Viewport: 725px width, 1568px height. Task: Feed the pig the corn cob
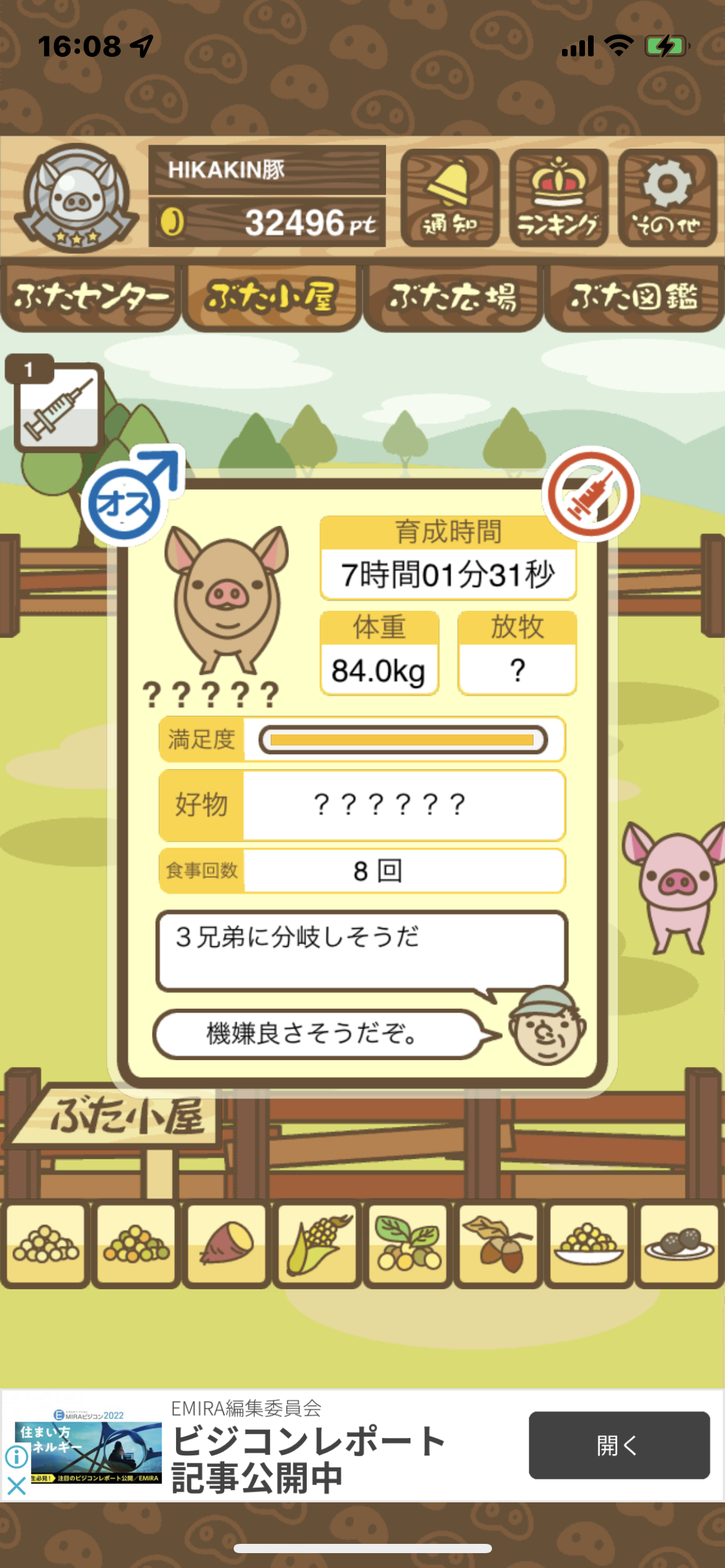[x=317, y=1244]
